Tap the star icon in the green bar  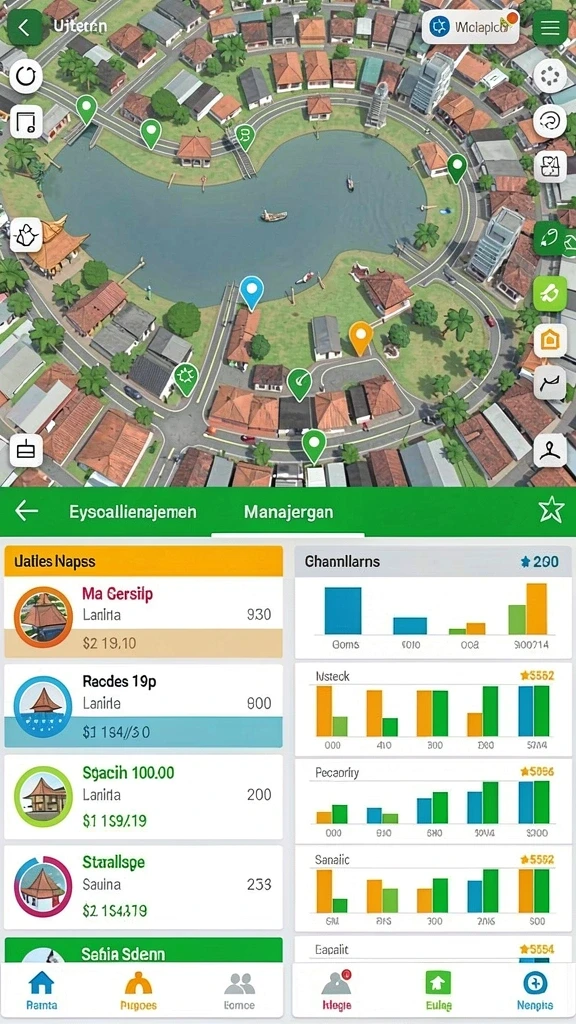[x=551, y=511]
